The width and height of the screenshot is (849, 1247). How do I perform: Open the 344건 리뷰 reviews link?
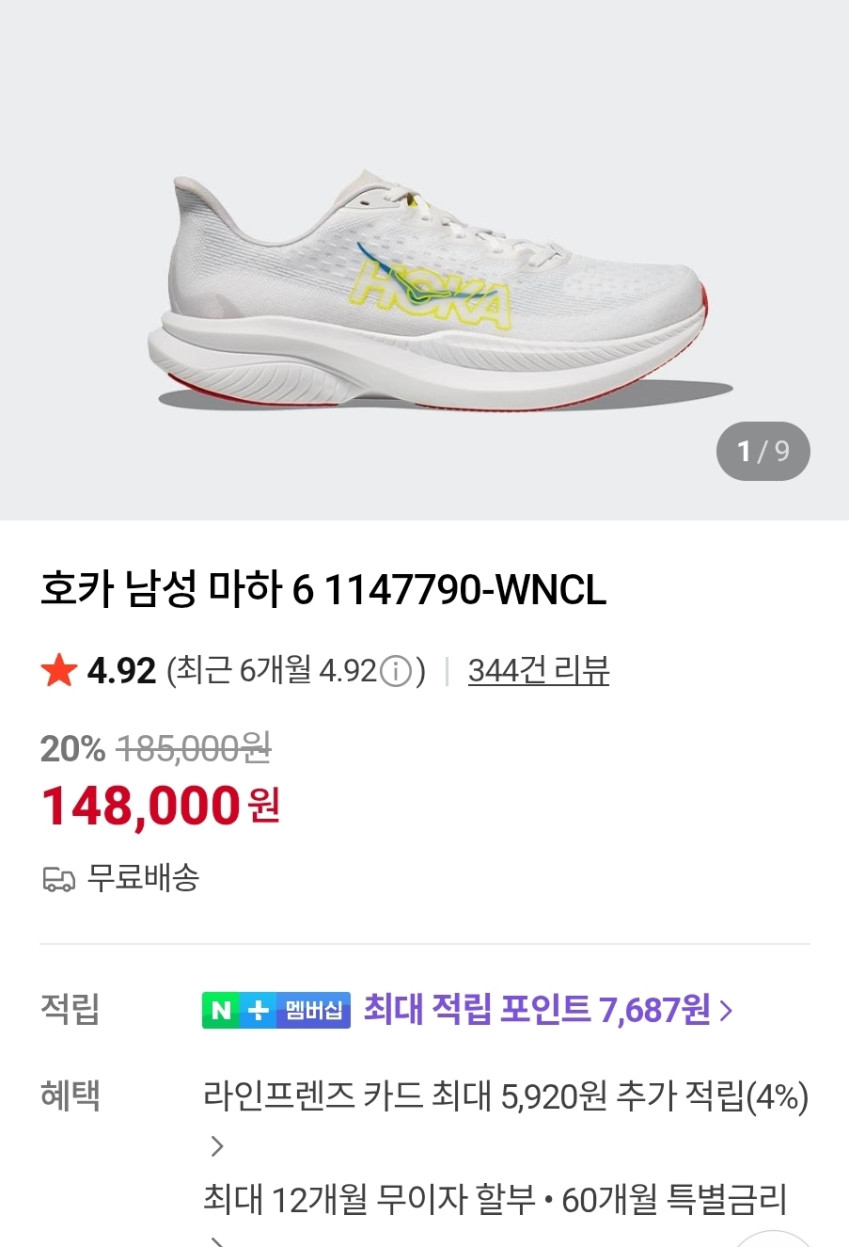coord(538,671)
